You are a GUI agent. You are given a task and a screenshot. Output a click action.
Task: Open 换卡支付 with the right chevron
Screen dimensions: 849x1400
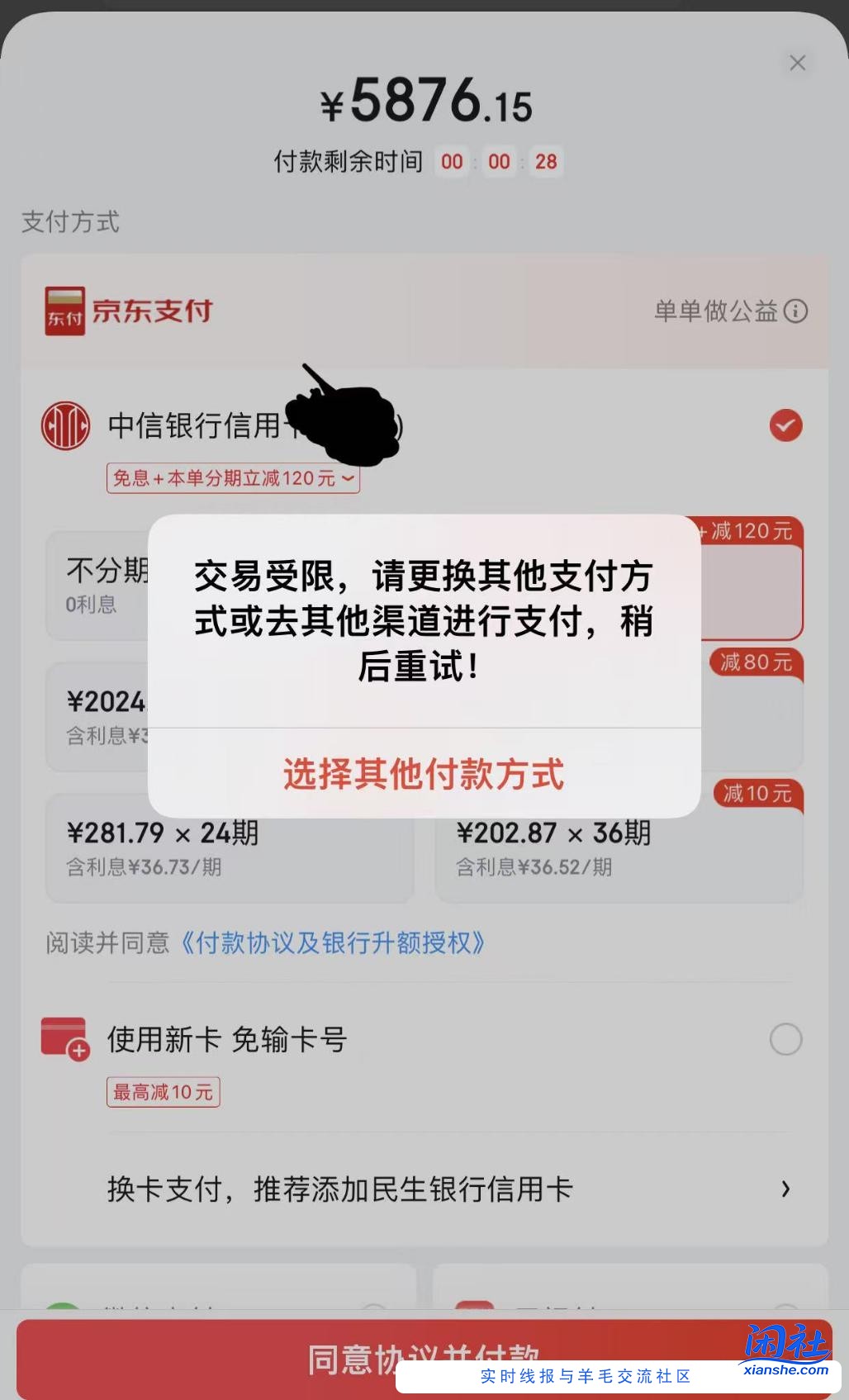[784, 1189]
